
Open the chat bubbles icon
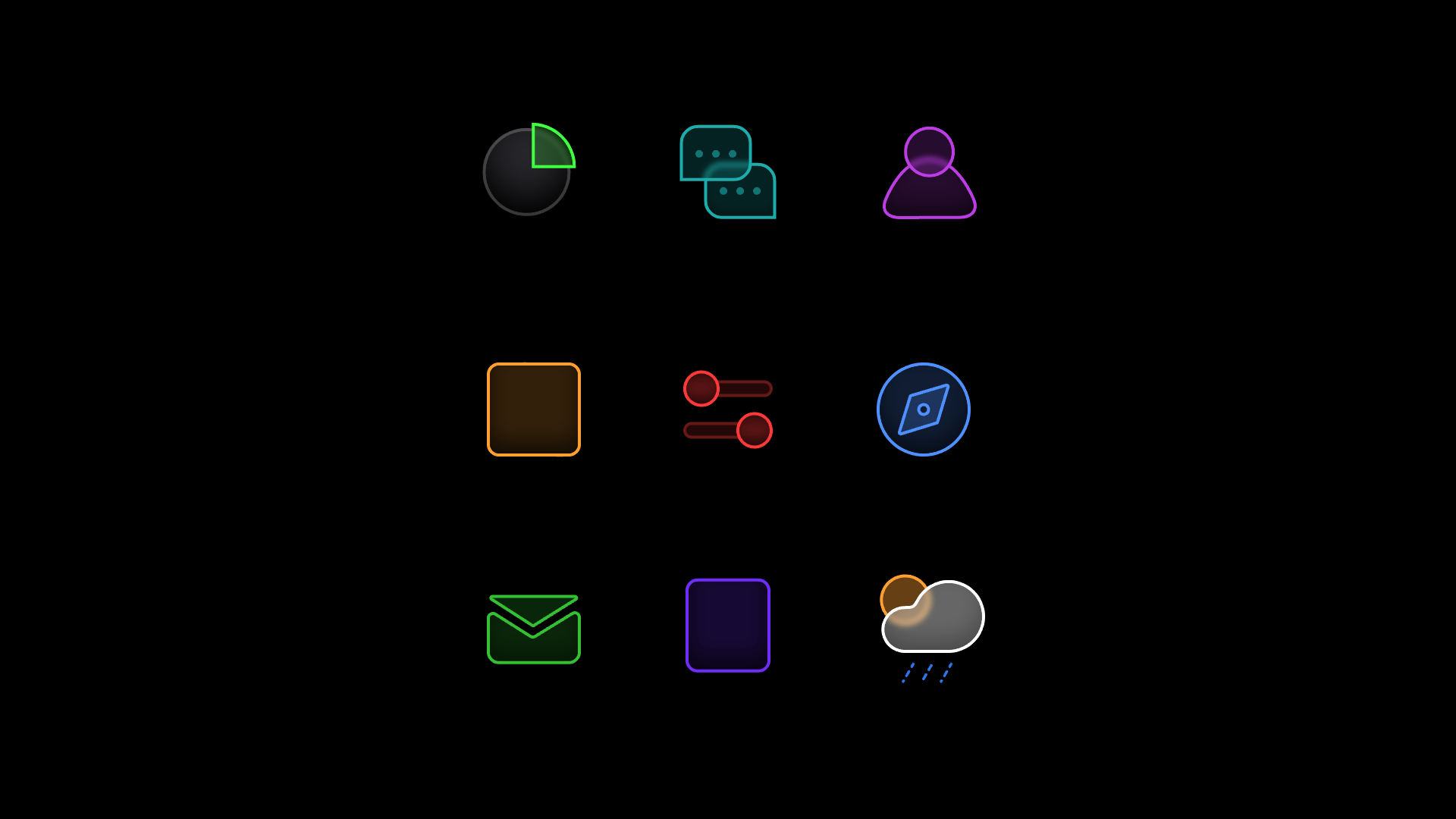pos(727,172)
